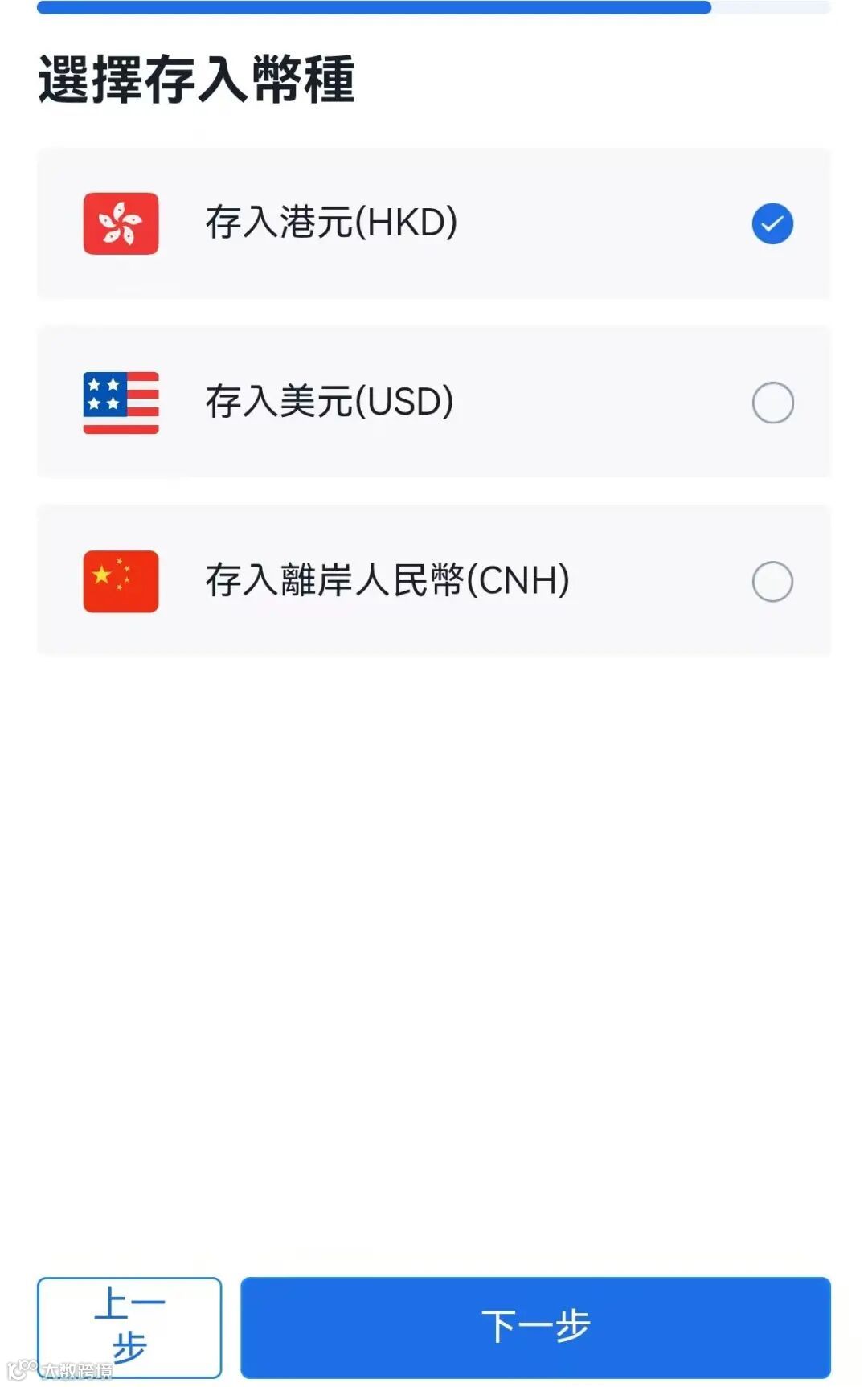This screenshot has width=868, height=1387.
Task: Click the empty radio button beside CNH
Action: [772, 581]
